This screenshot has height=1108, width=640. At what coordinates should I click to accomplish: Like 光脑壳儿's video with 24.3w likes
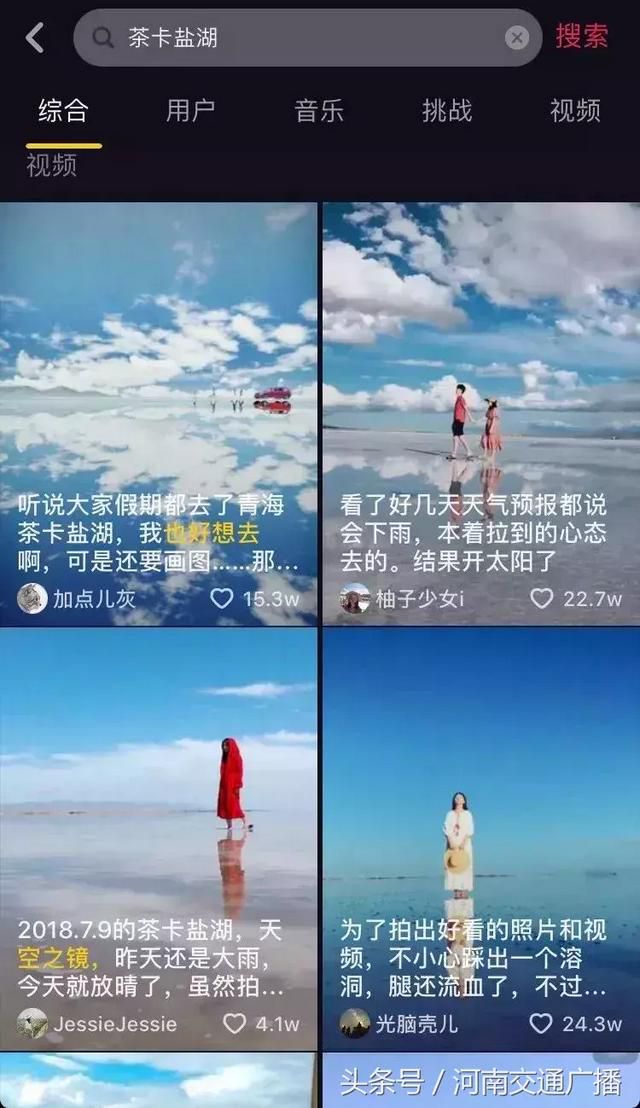[541, 1023]
